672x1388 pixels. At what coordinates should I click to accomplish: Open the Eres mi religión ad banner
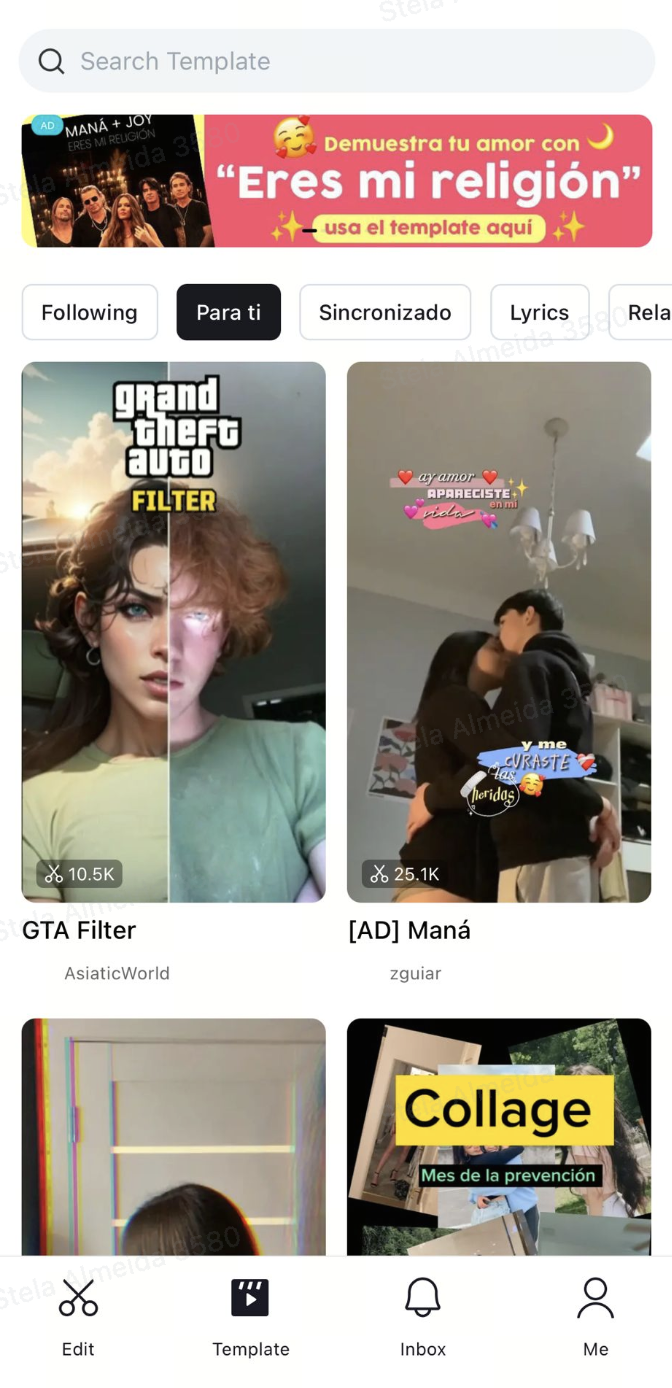tap(336, 181)
